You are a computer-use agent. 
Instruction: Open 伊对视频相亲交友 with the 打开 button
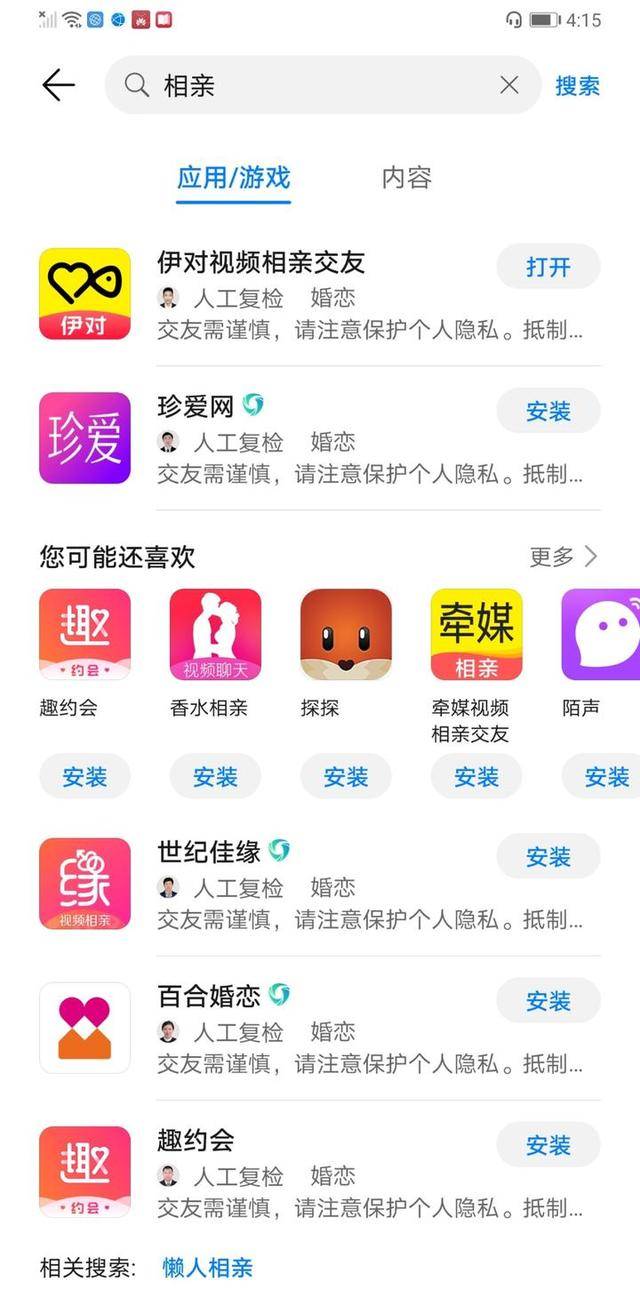pos(548,267)
